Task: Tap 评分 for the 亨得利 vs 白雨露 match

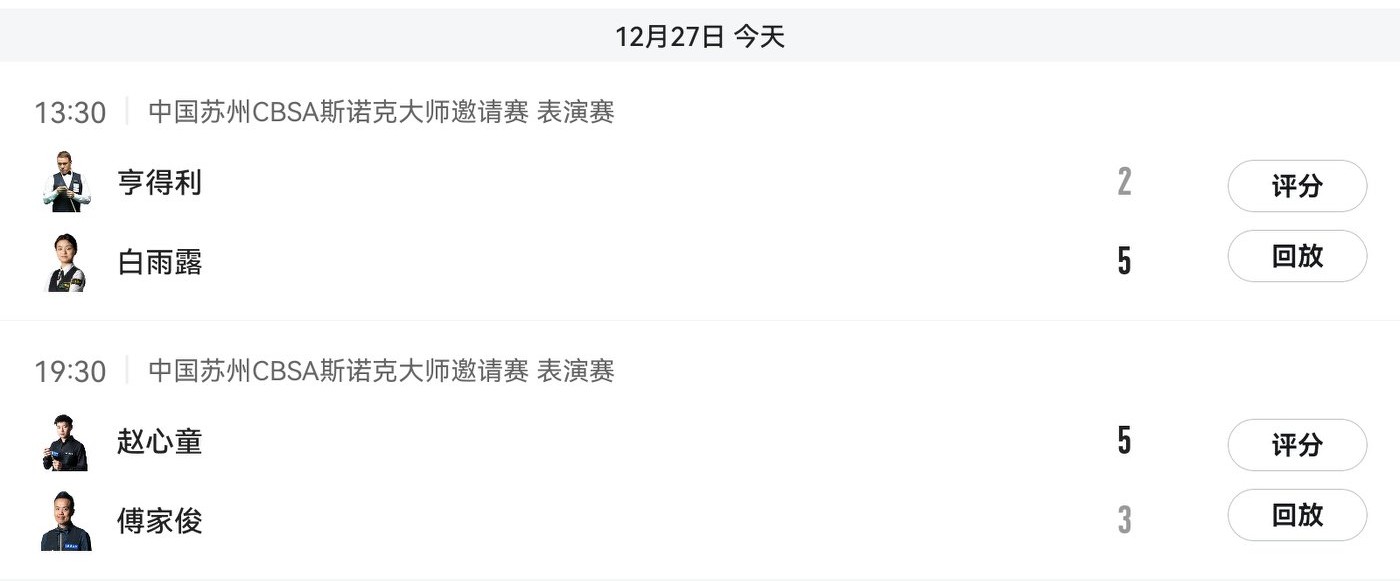Action: 1296,186
